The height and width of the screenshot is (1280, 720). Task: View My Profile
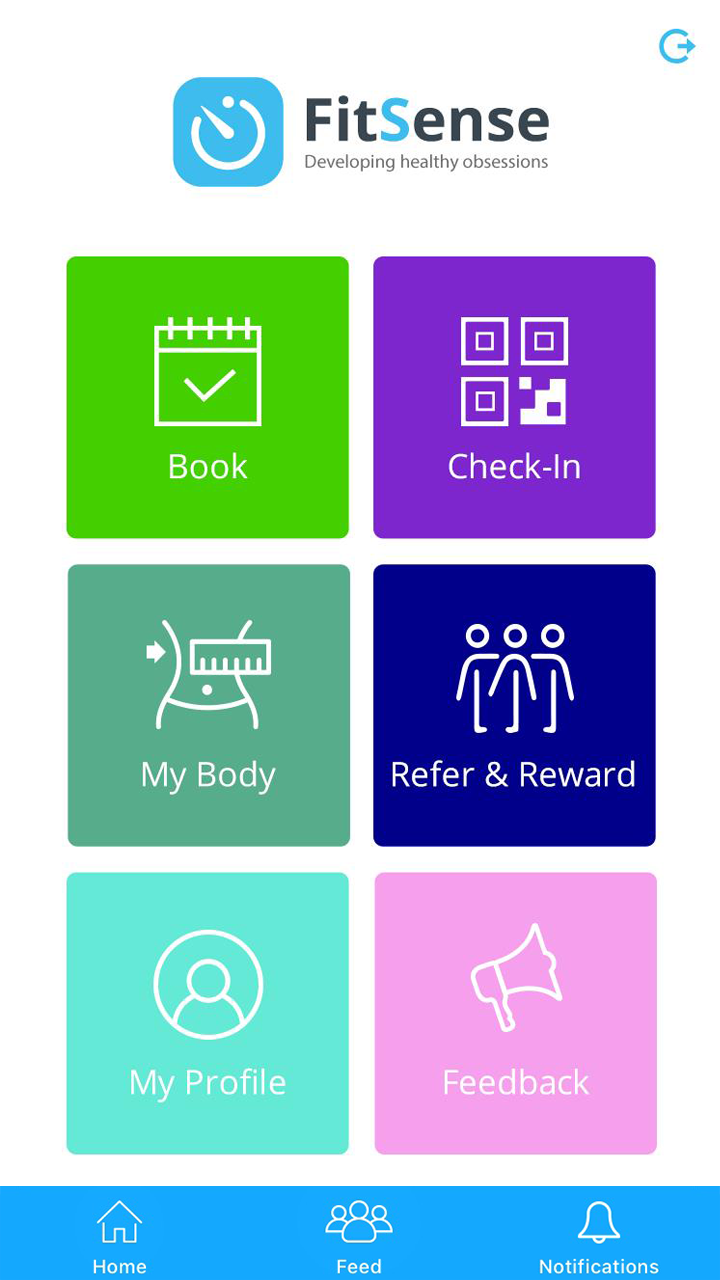208,1013
